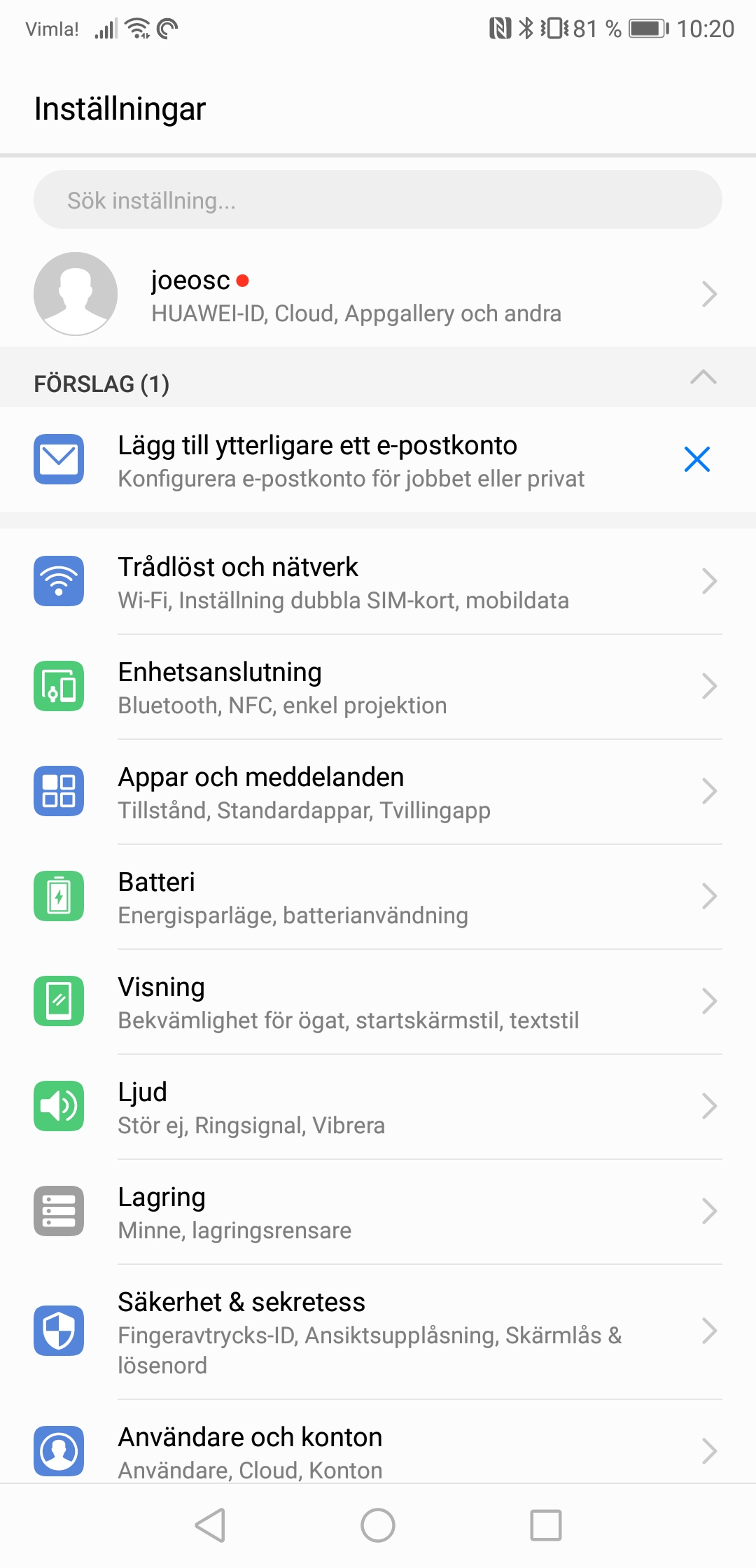Tap the Sök inställning search field

tap(378, 200)
